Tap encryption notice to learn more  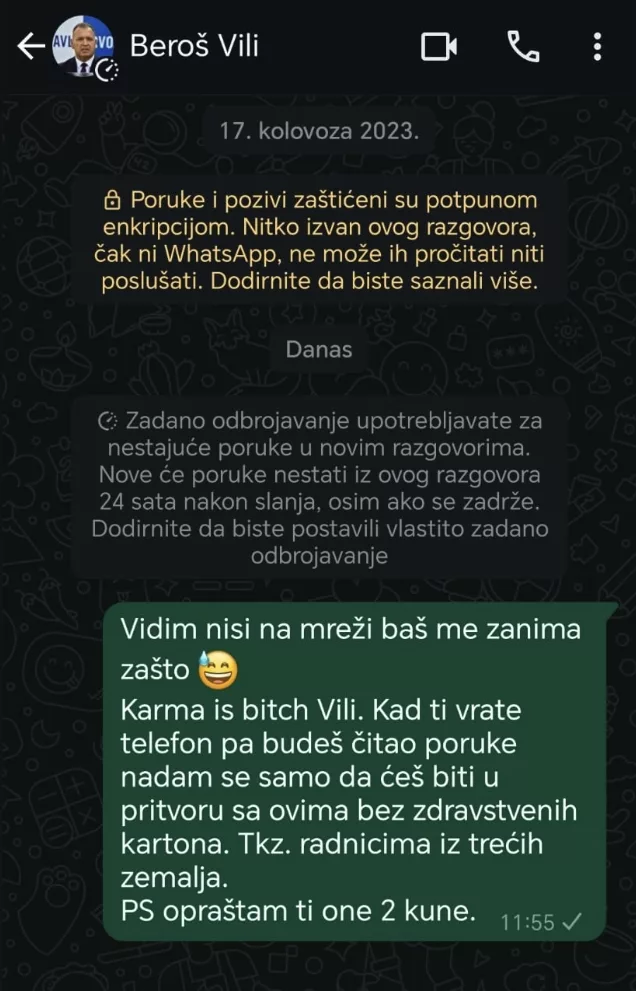(x=319, y=241)
